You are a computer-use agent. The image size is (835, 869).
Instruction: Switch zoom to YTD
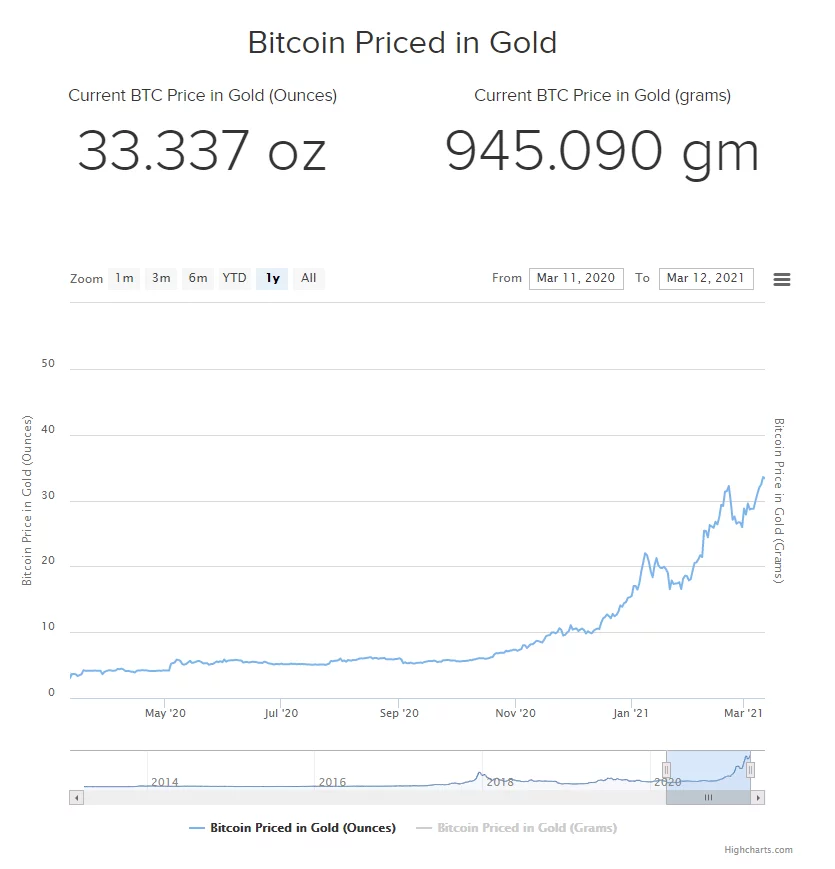point(234,278)
